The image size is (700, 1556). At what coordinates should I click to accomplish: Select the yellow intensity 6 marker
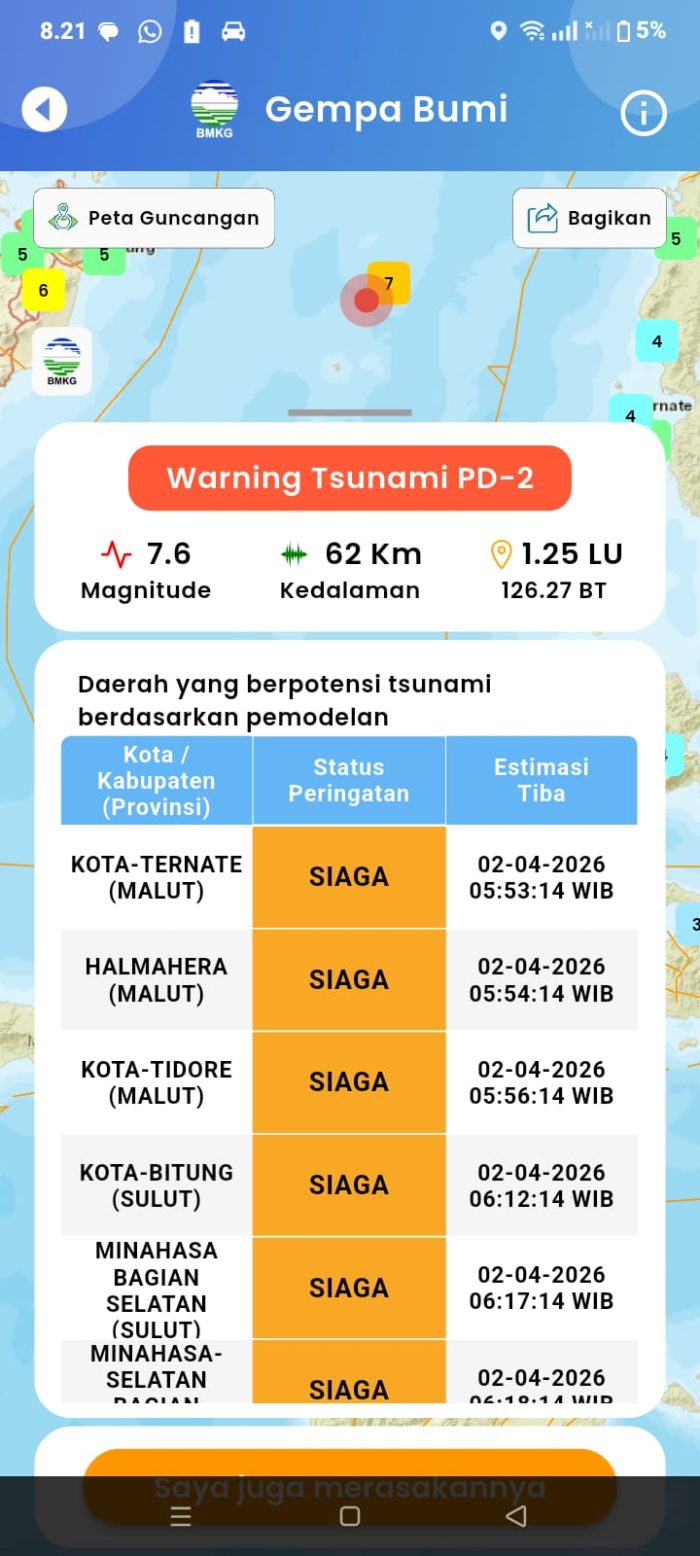(43, 291)
